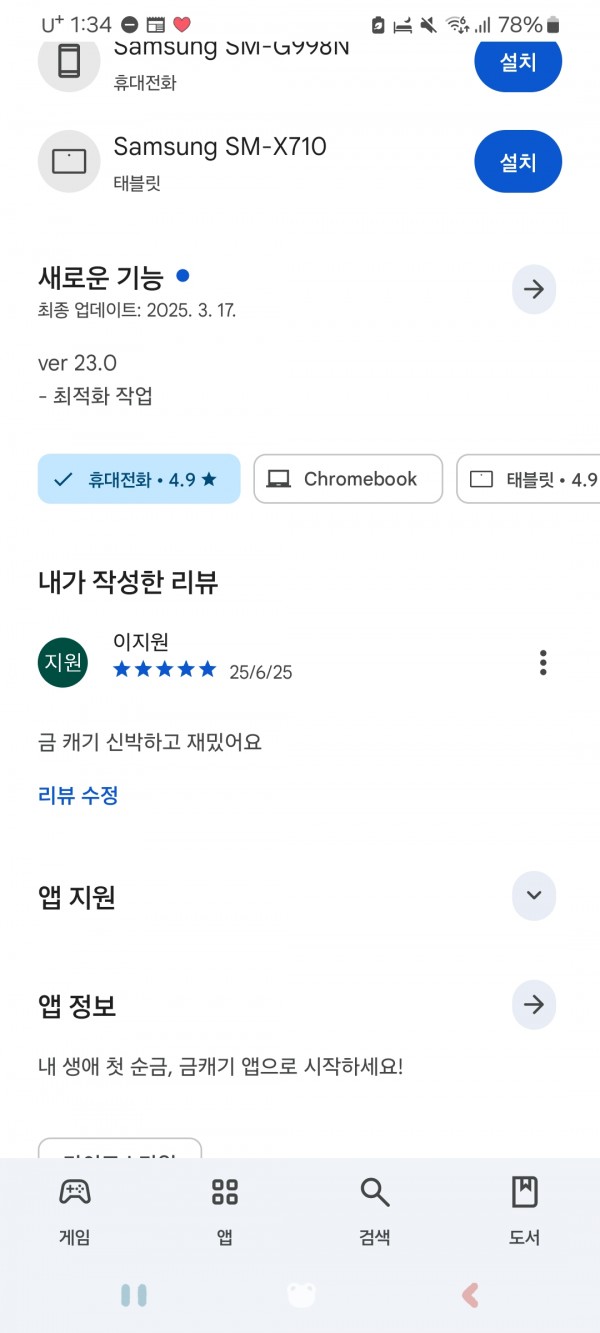Choose the 태블릿 rating chip

point(528,479)
